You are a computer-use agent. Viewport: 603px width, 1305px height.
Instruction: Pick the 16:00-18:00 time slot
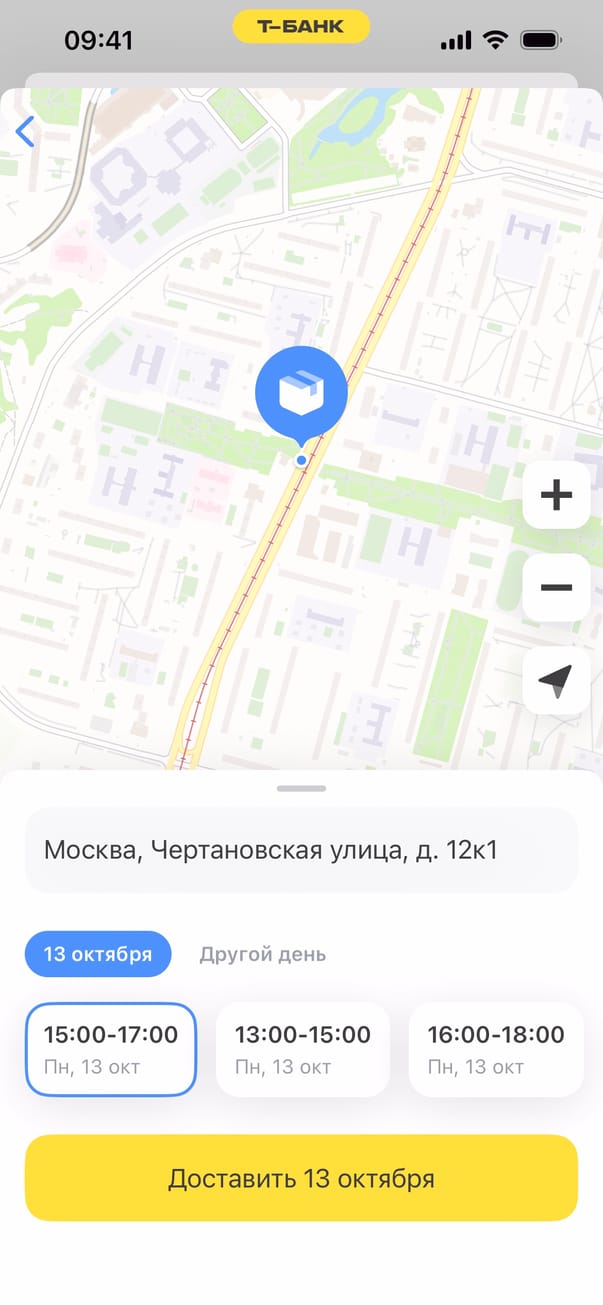(495, 1049)
